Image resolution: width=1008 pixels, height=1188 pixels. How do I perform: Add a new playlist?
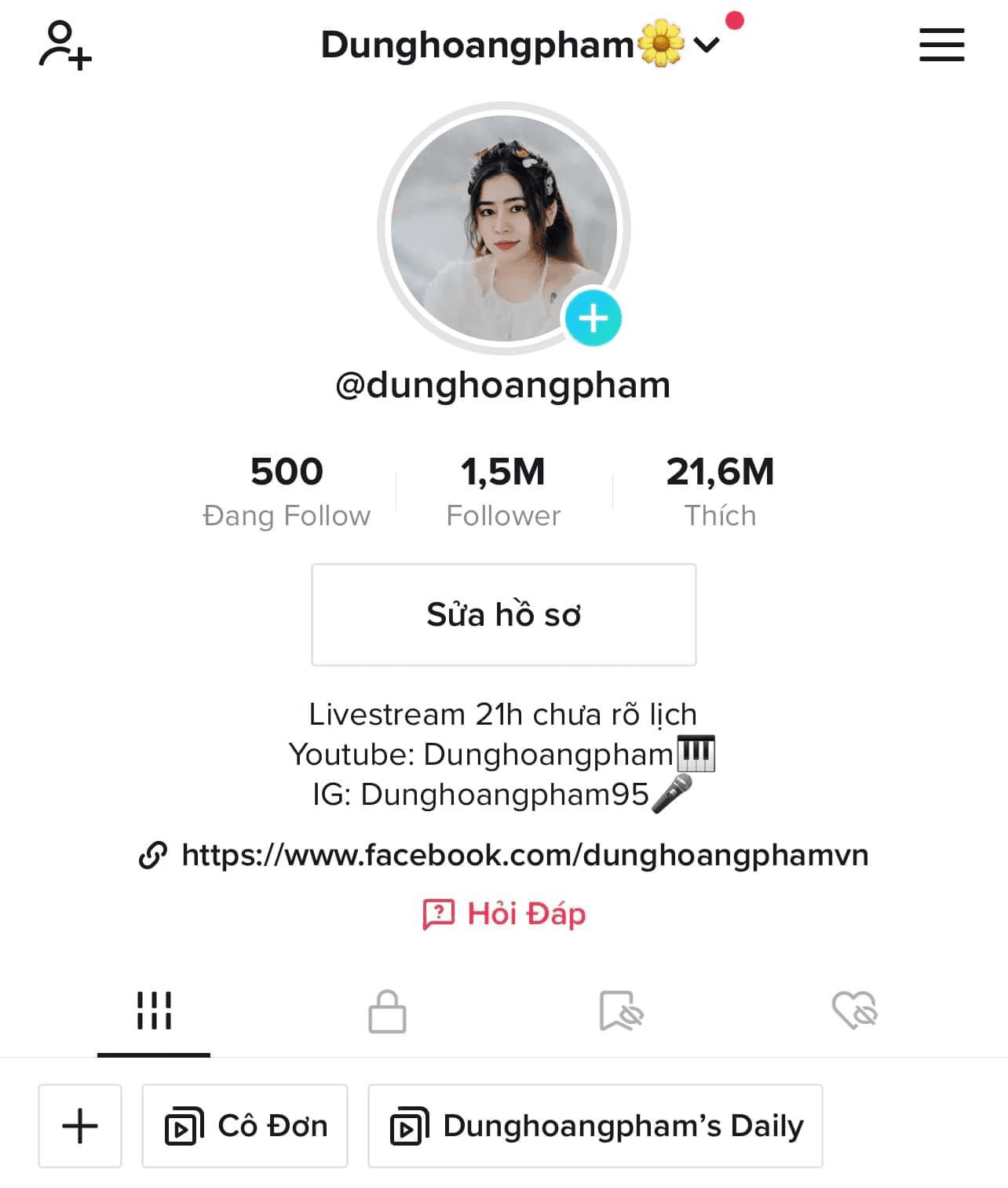[80, 1126]
